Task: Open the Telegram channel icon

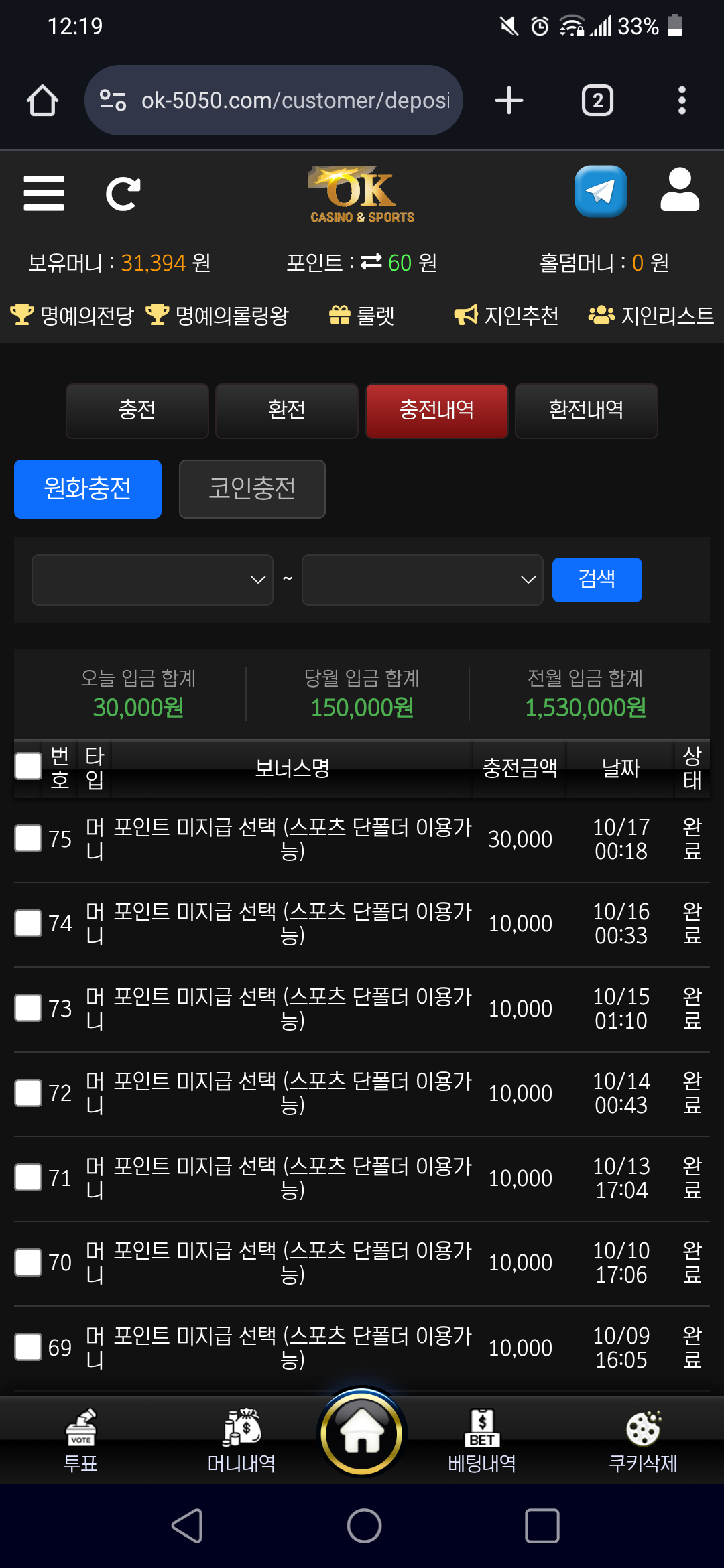Action: click(x=601, y=192)
